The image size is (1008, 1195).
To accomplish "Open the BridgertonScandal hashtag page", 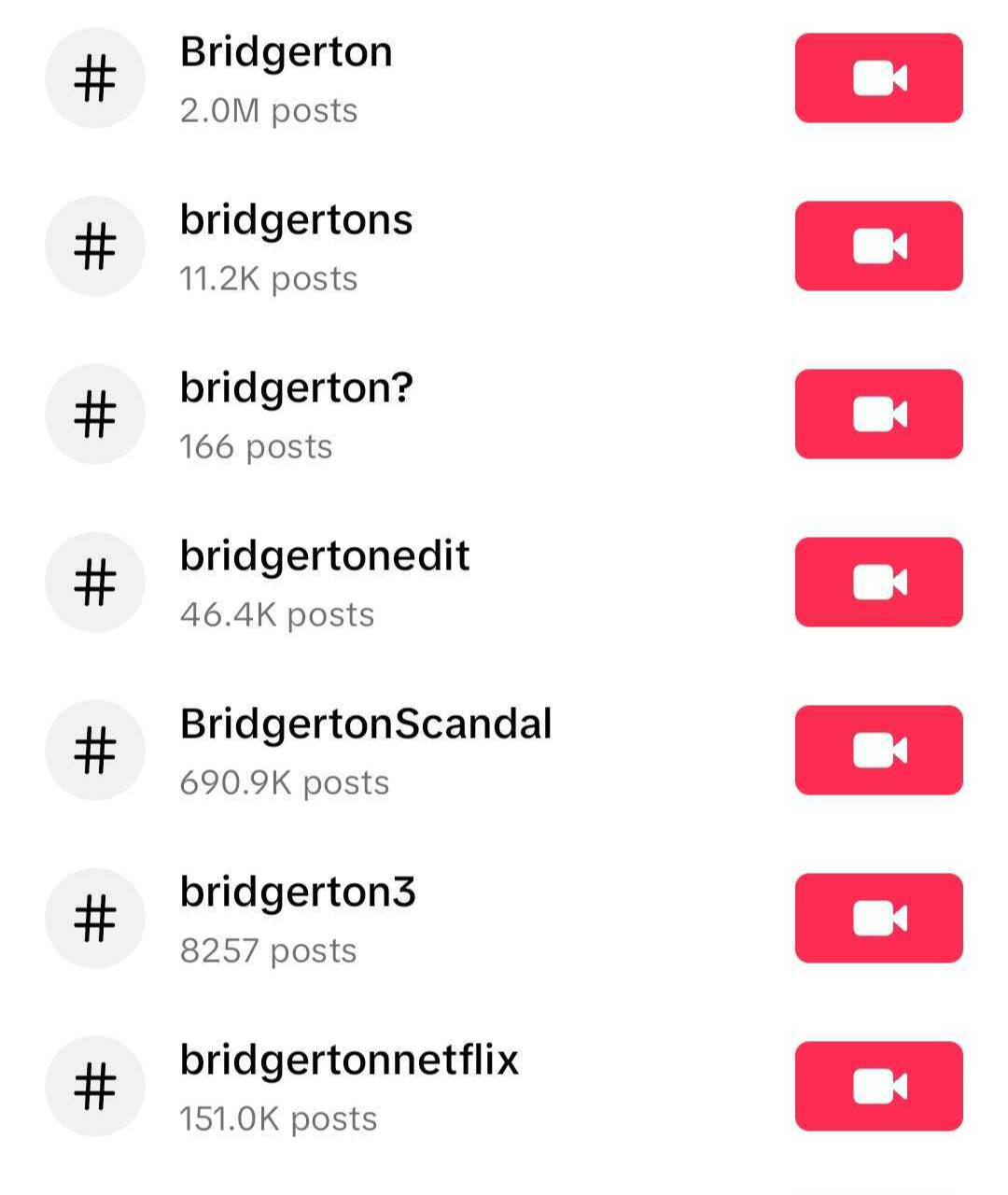I will 366,724.
